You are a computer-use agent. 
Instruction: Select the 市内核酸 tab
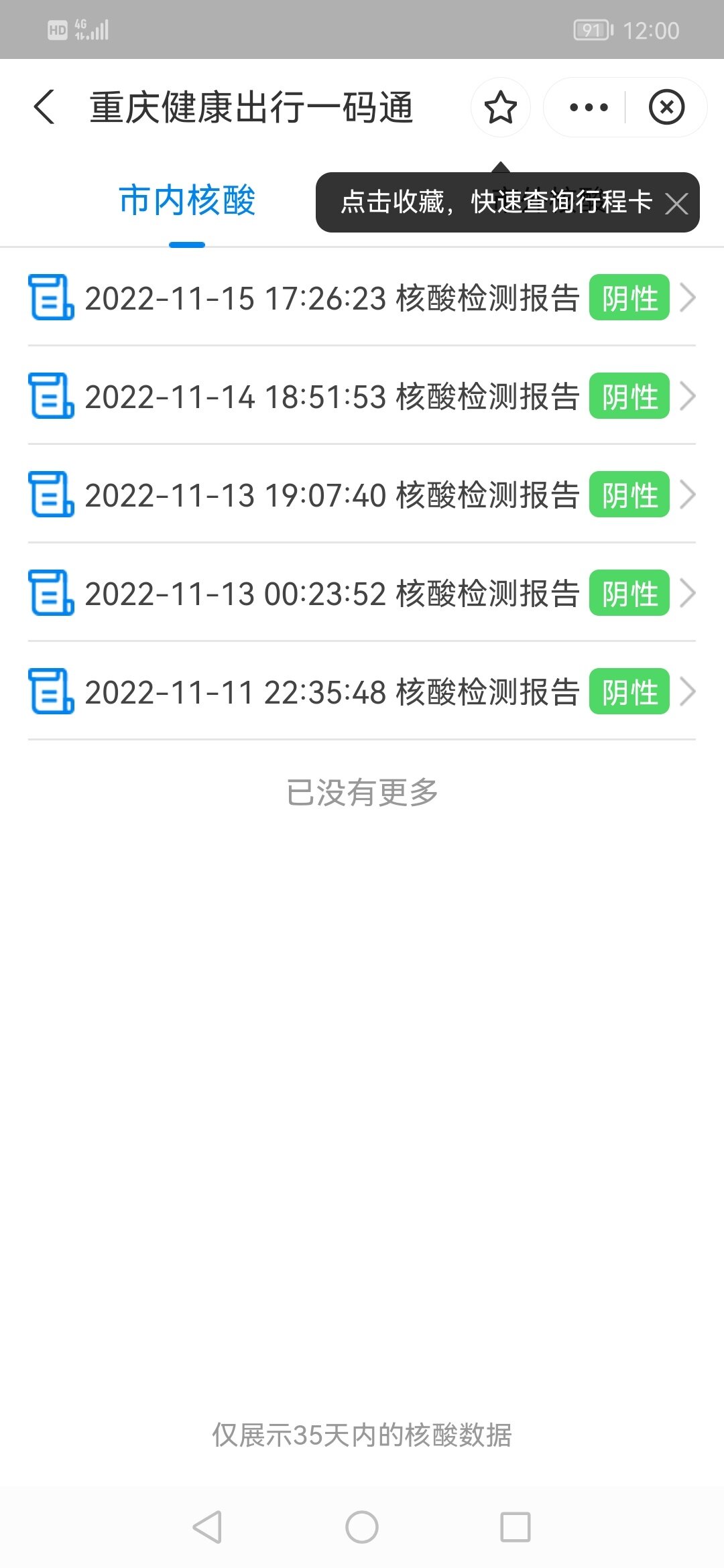pyautogui.click(x=187, y=200)
